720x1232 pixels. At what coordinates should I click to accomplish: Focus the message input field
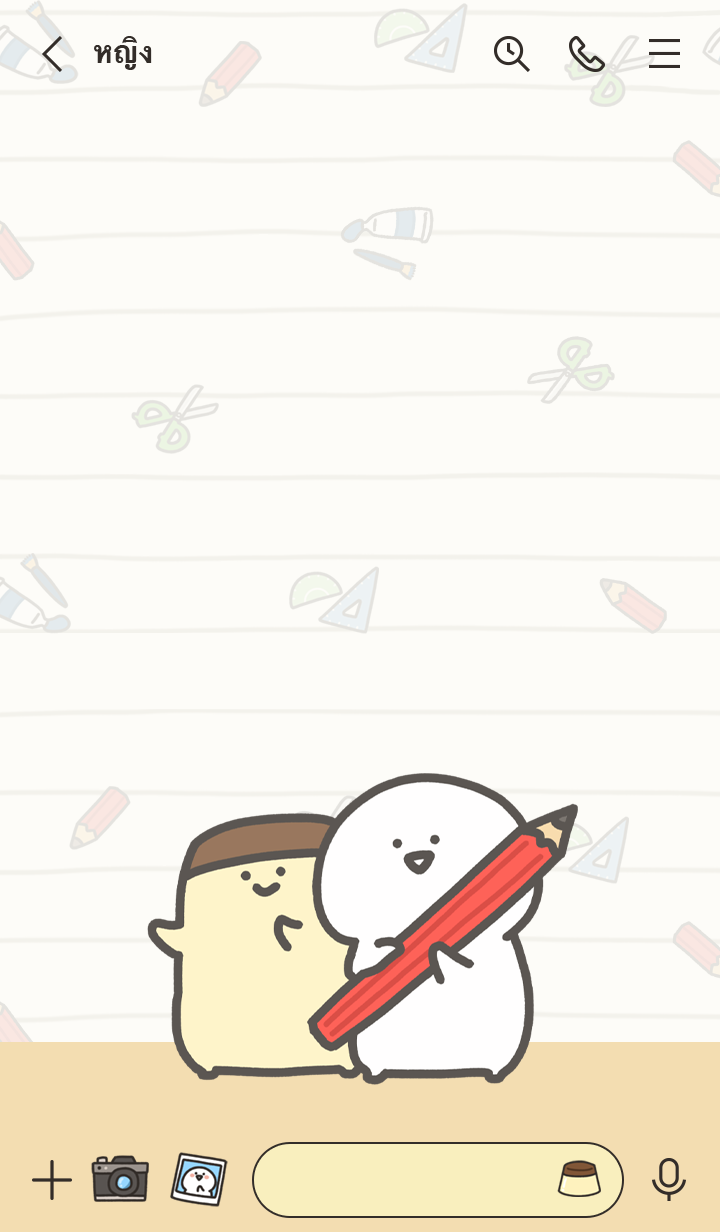[400, 1180]
